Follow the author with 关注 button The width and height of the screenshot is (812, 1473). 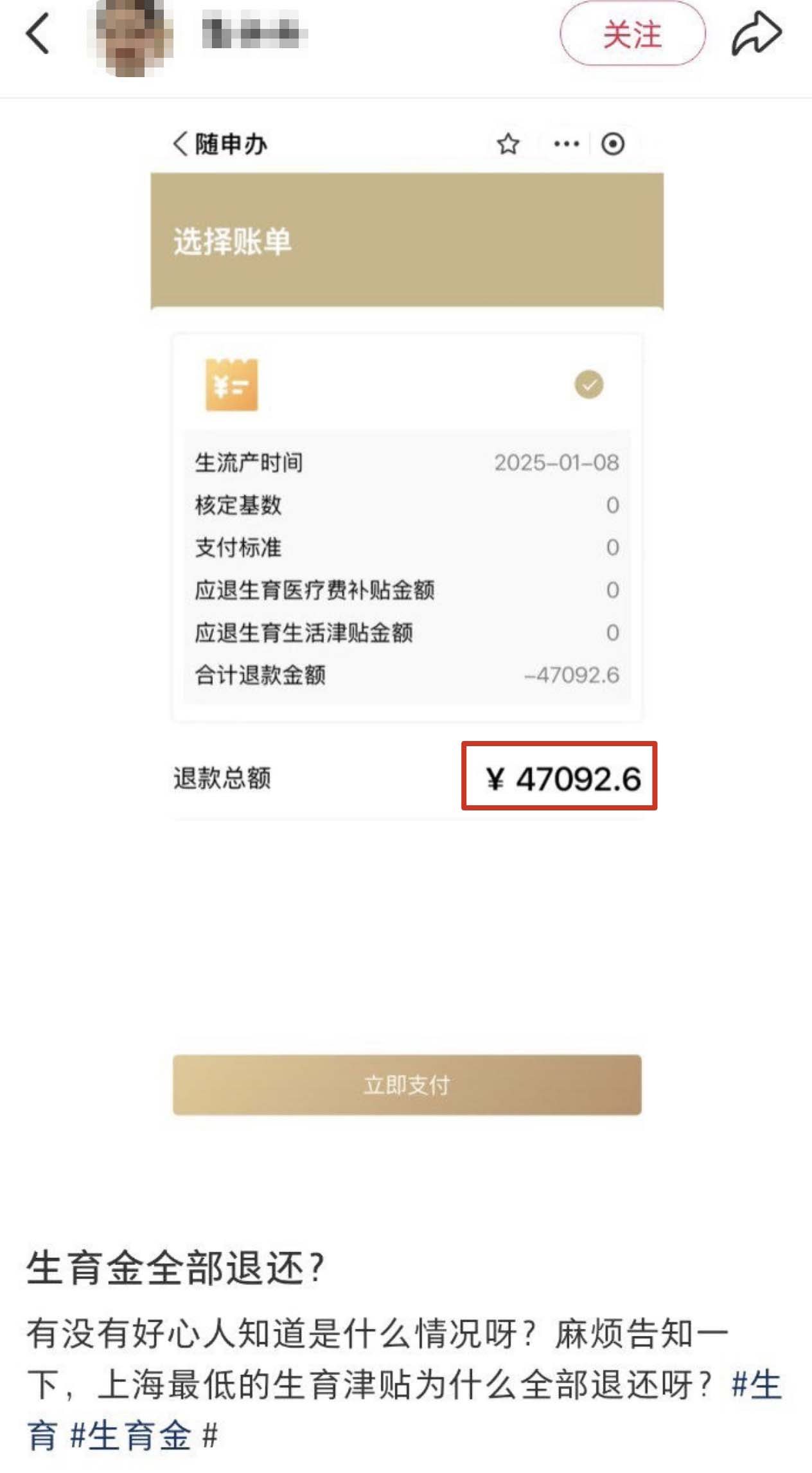click(632, 34)
